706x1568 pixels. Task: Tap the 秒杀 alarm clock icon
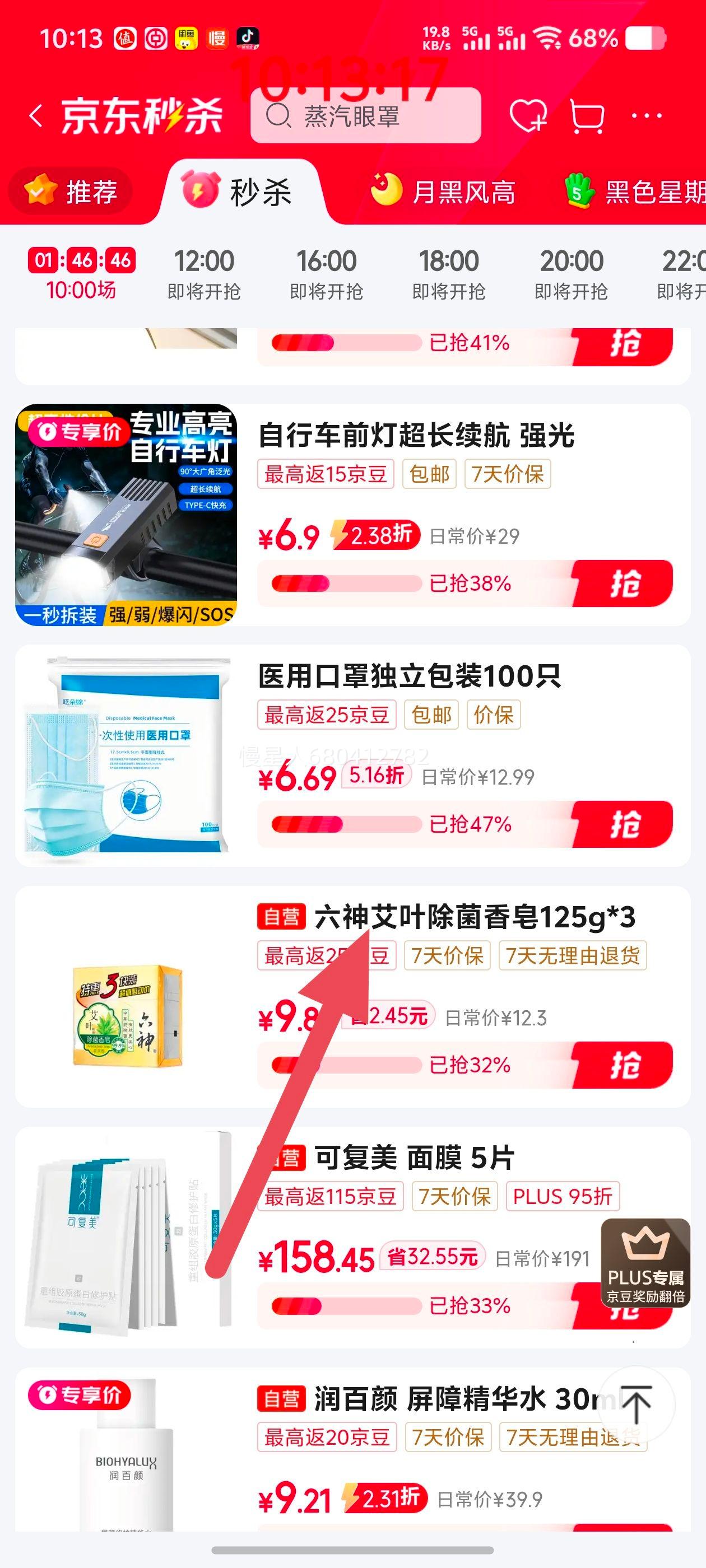point(199,190)
